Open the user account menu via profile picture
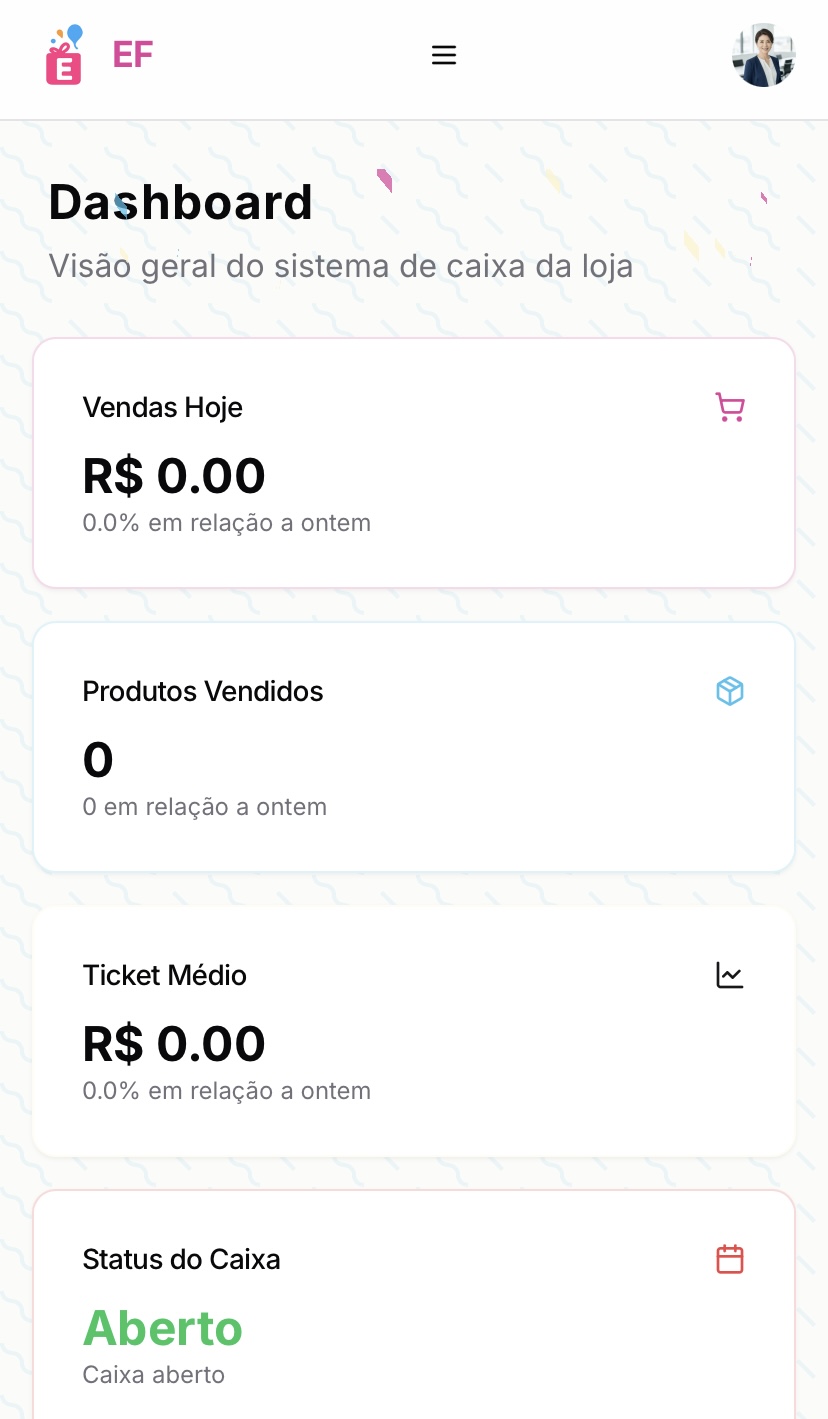828x1419 pixels. tap(763, 55)
